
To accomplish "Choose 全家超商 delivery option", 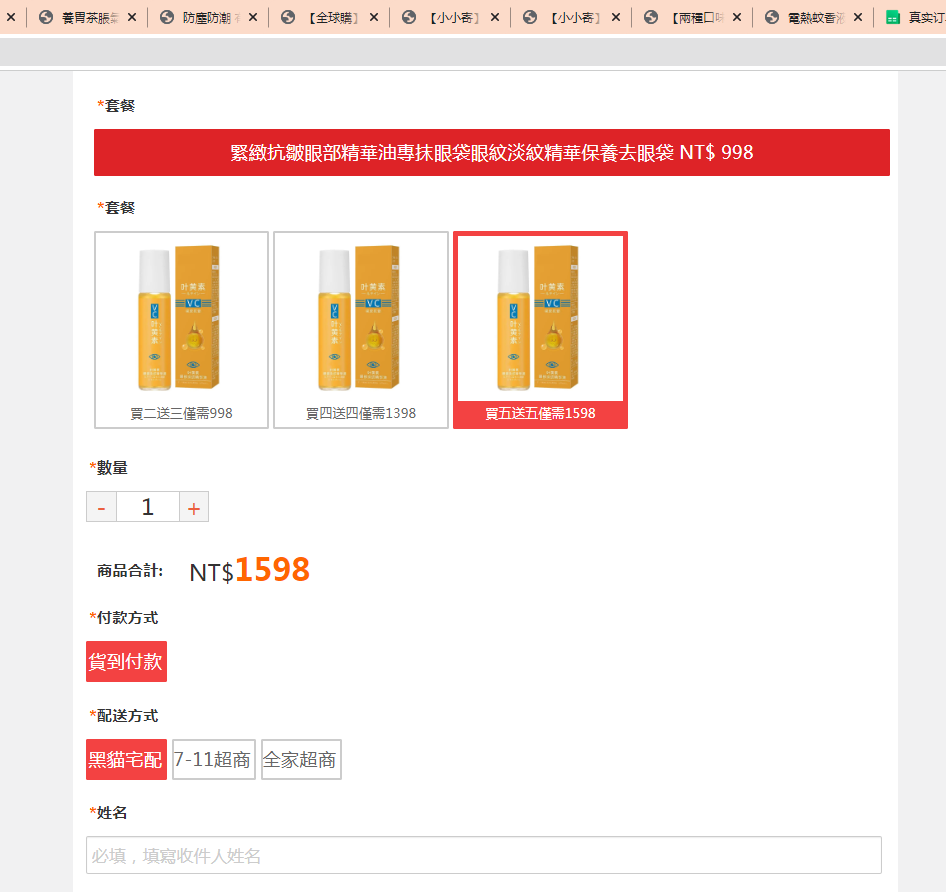I will [x=301, y=760].
